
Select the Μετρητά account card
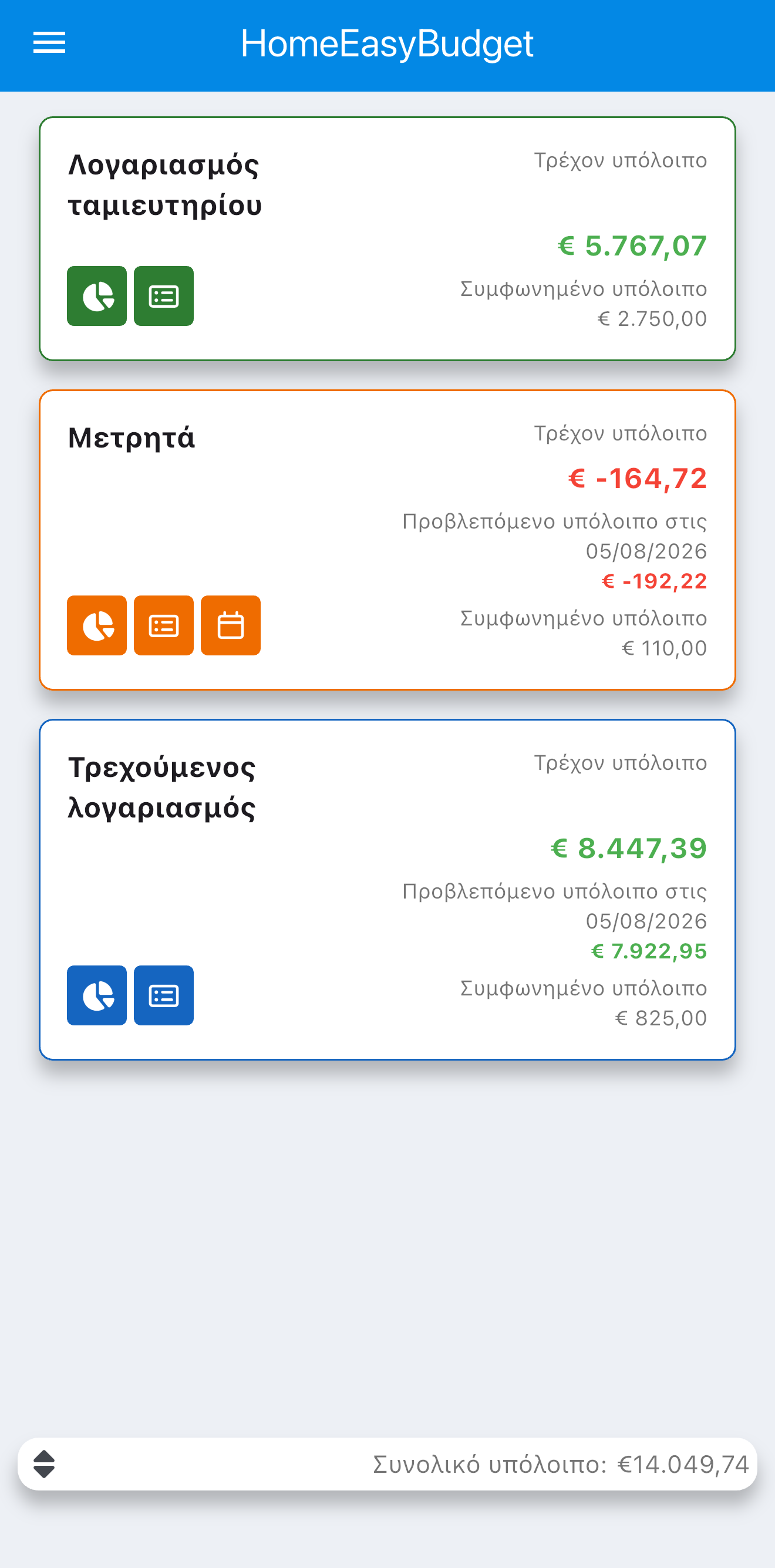(x=387, y=540)
